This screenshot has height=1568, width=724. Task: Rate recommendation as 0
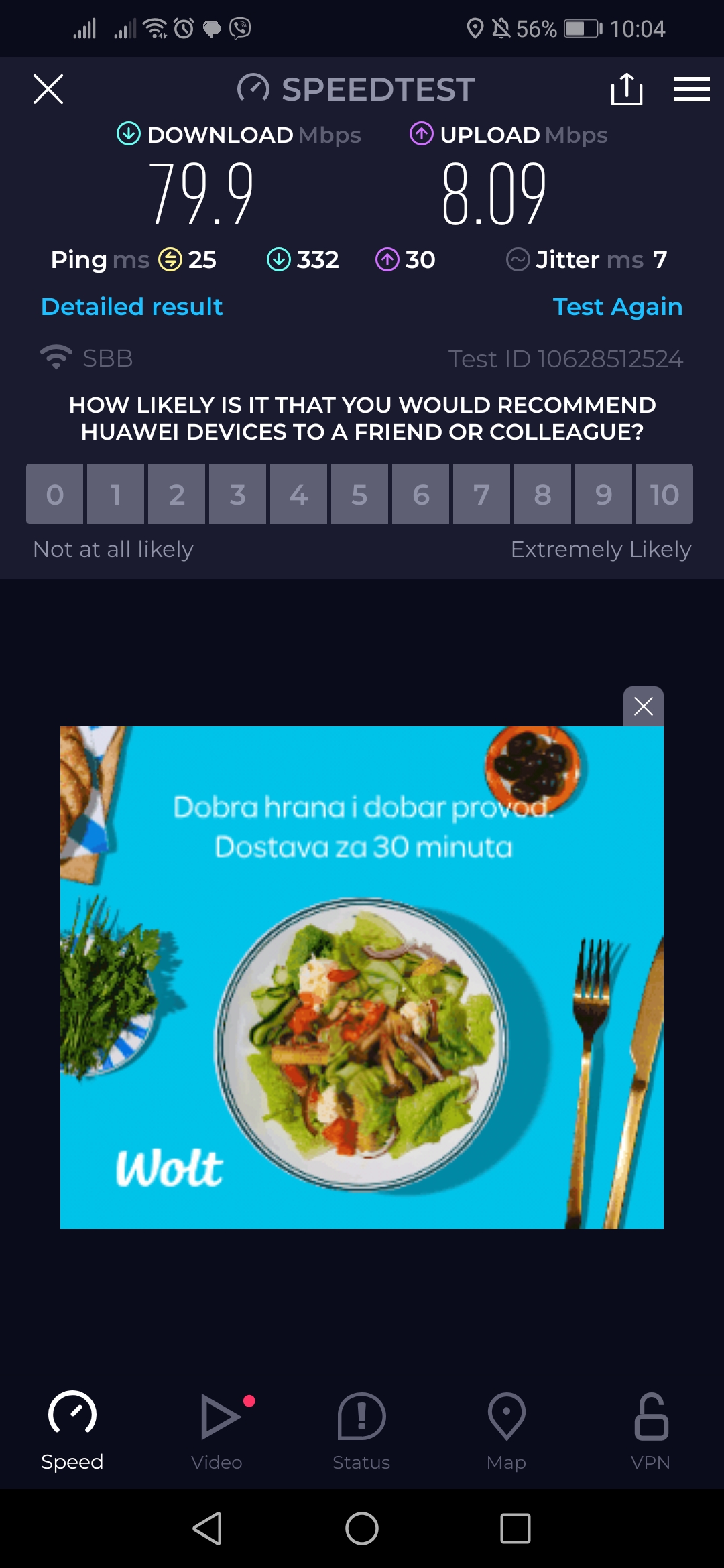55,494
